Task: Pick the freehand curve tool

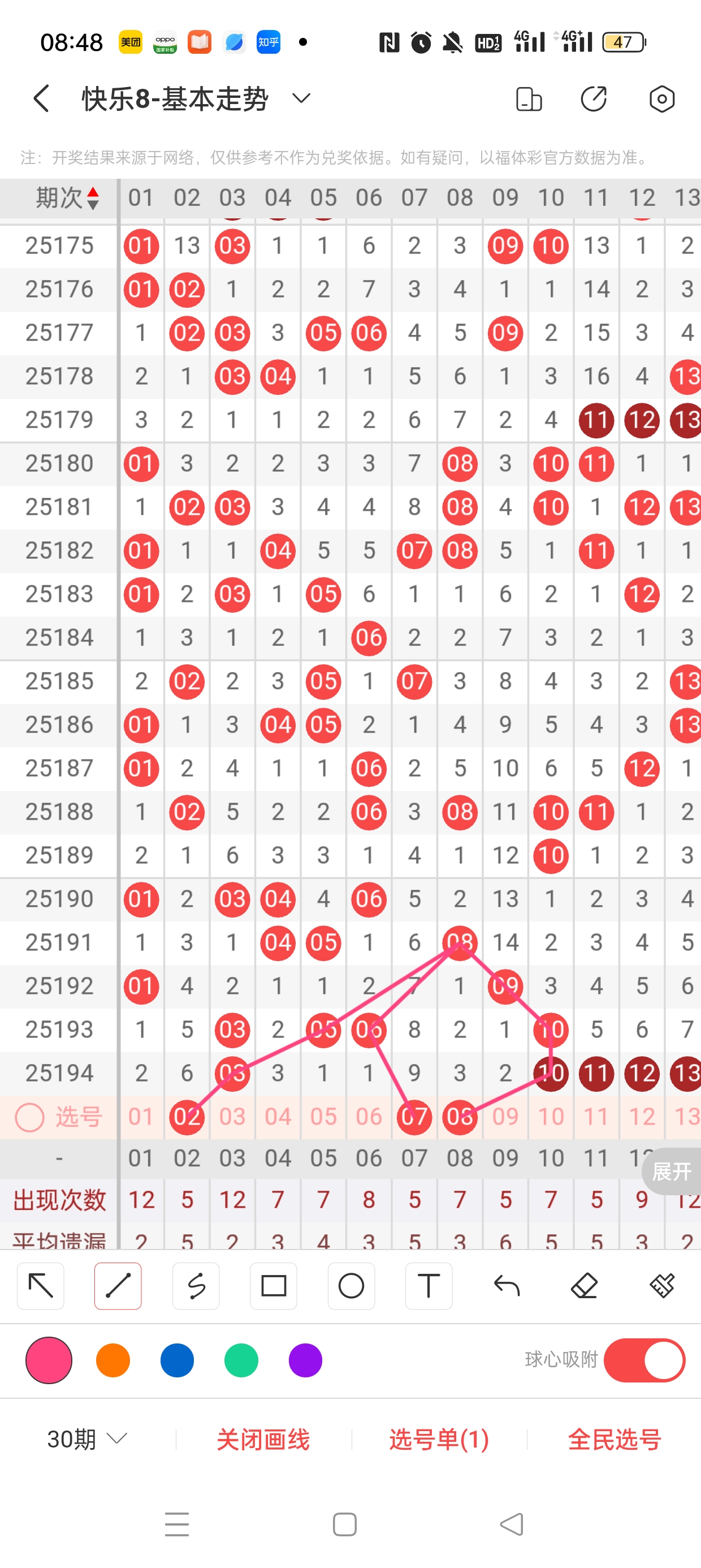Action: [x=196, y=1286]
